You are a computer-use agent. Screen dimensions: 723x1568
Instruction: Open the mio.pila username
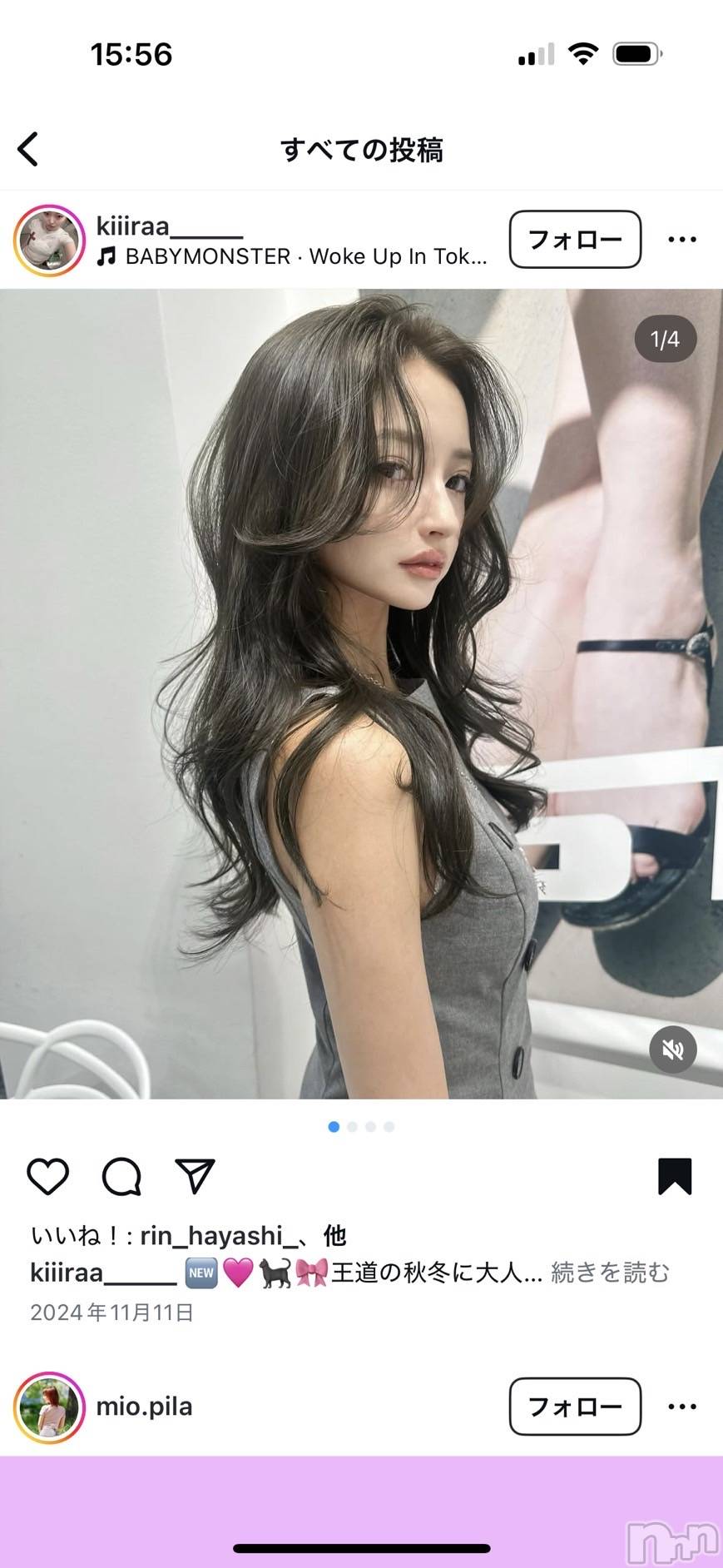pos(144,1407)
